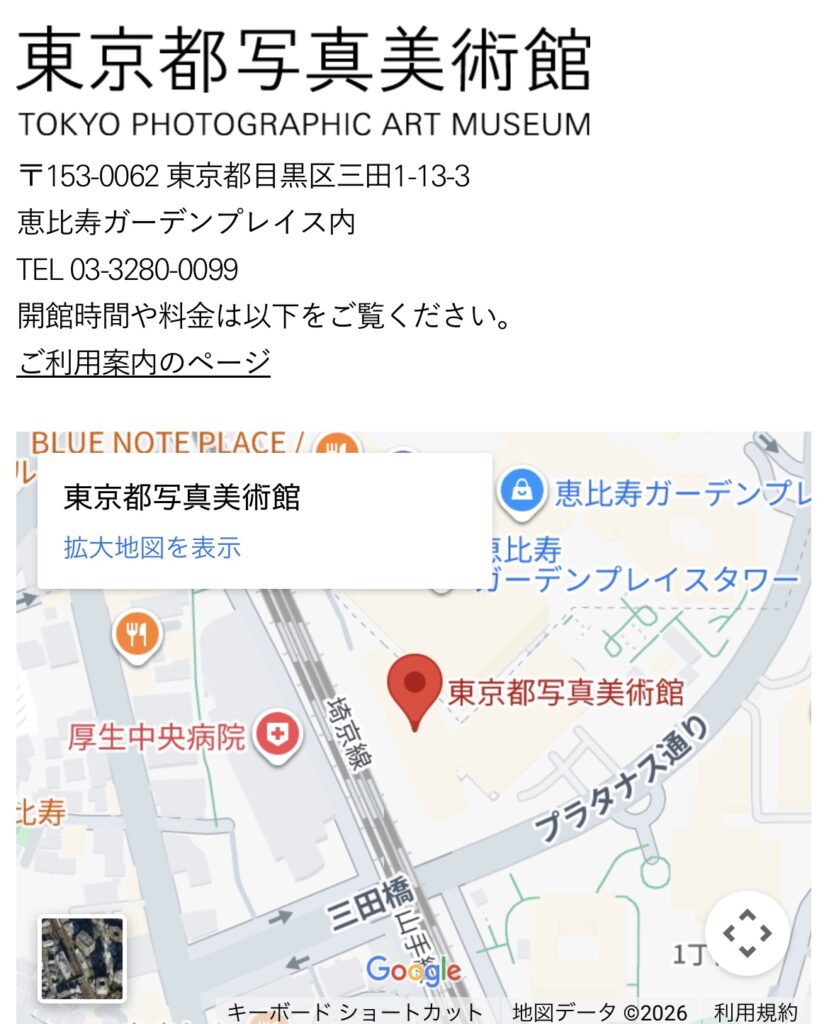Tap the map camera move control
Viewport: 829px width, 1024px height.
point(746,933)
